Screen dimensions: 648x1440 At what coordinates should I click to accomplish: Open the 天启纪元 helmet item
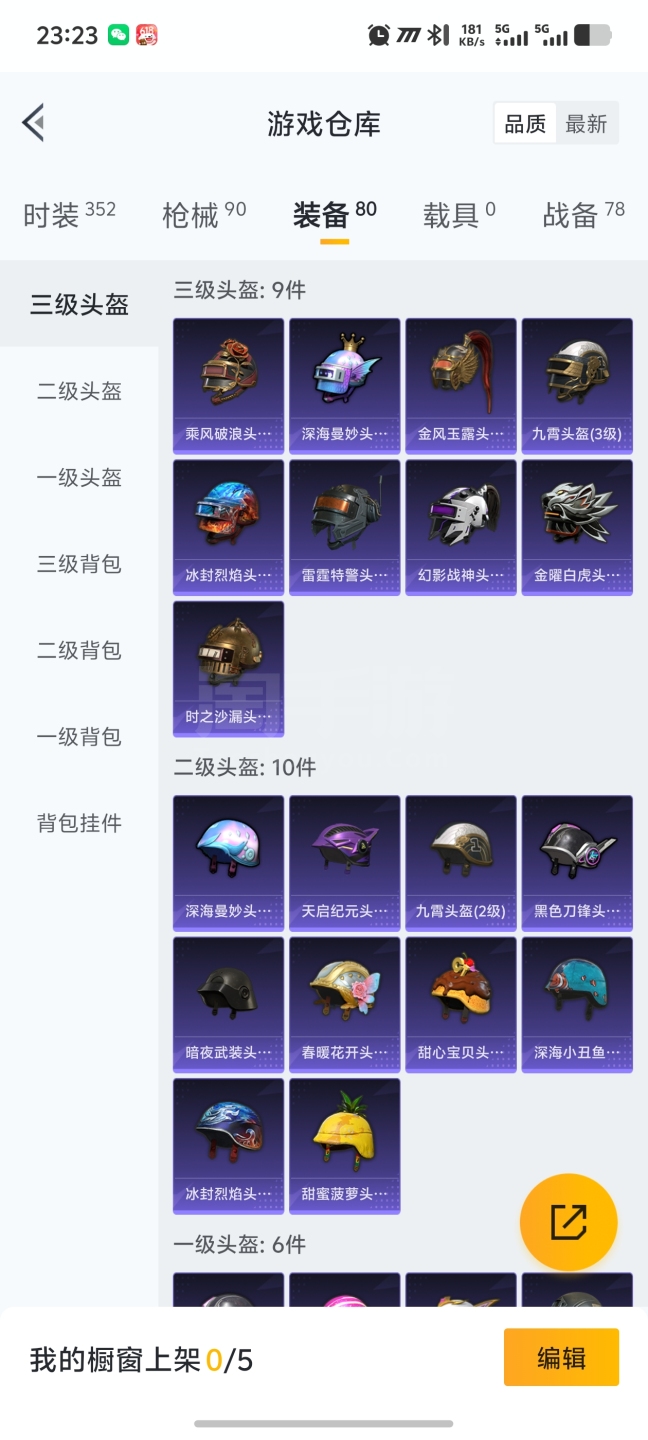[344, 862]
